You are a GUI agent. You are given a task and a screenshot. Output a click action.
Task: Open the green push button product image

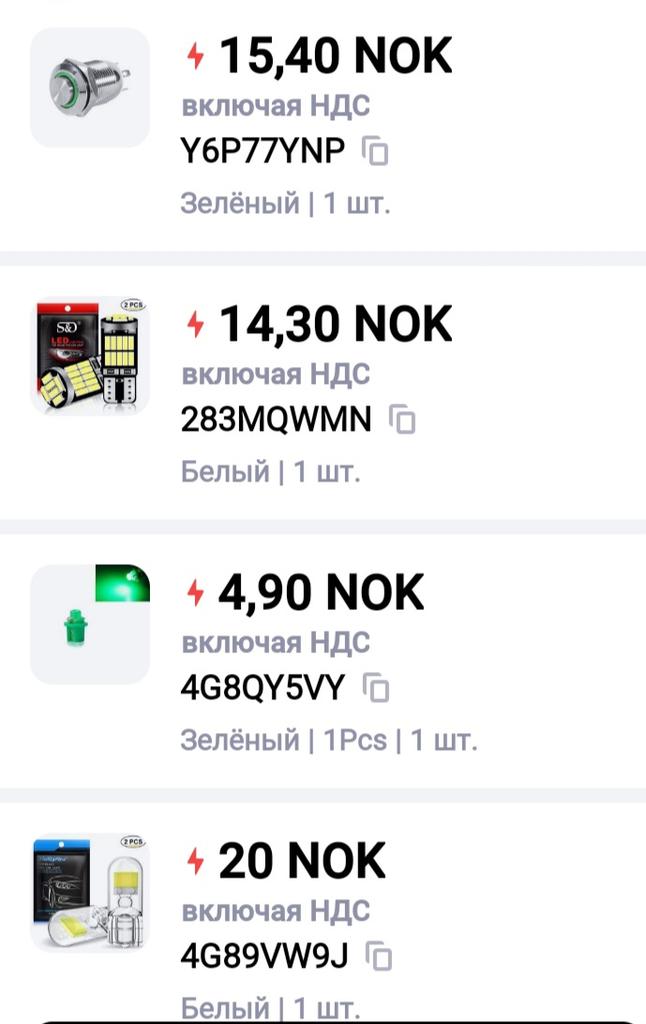tap(90, 88)
